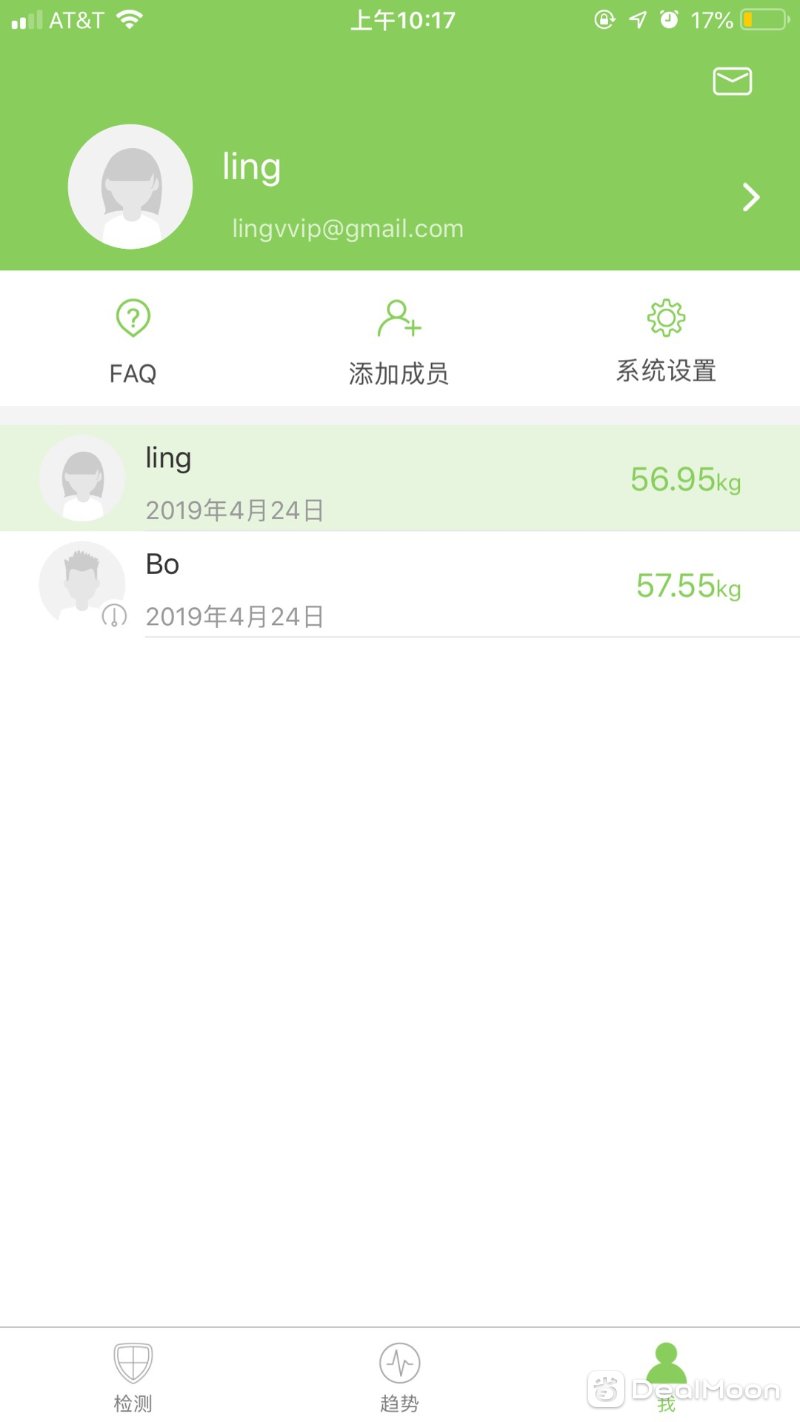The height and width of the screenshot is (1422, 800).
Task: Open 系统设置 system settings
Action: [666, 343]
